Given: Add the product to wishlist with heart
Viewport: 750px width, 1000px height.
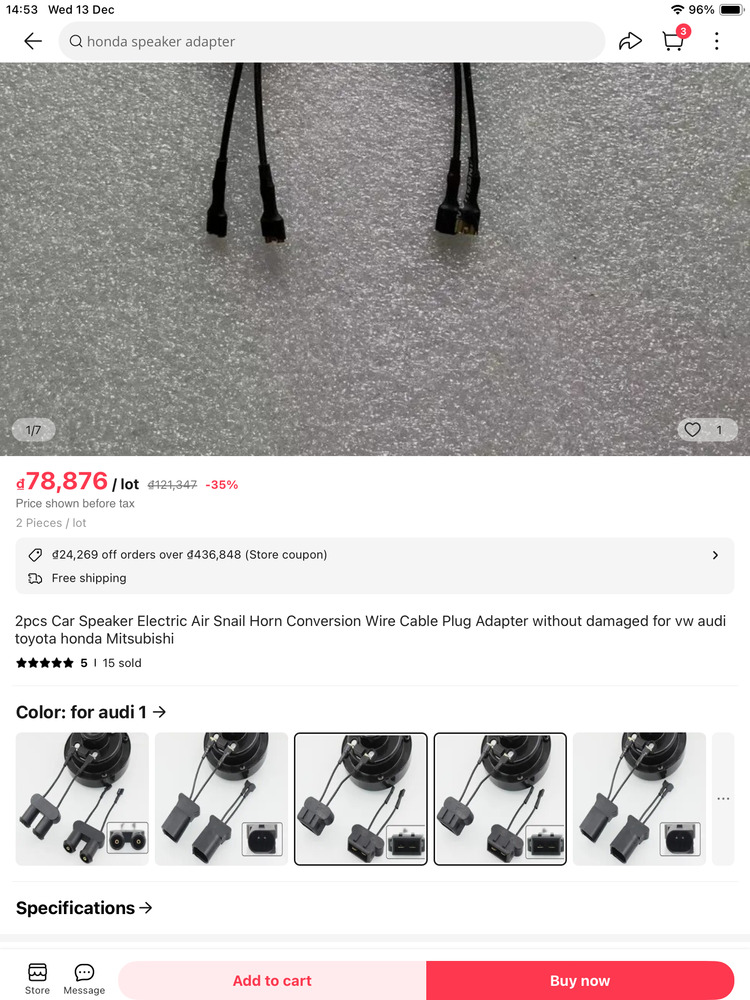Looking at the screenshot, I should (x=693, y=430).
